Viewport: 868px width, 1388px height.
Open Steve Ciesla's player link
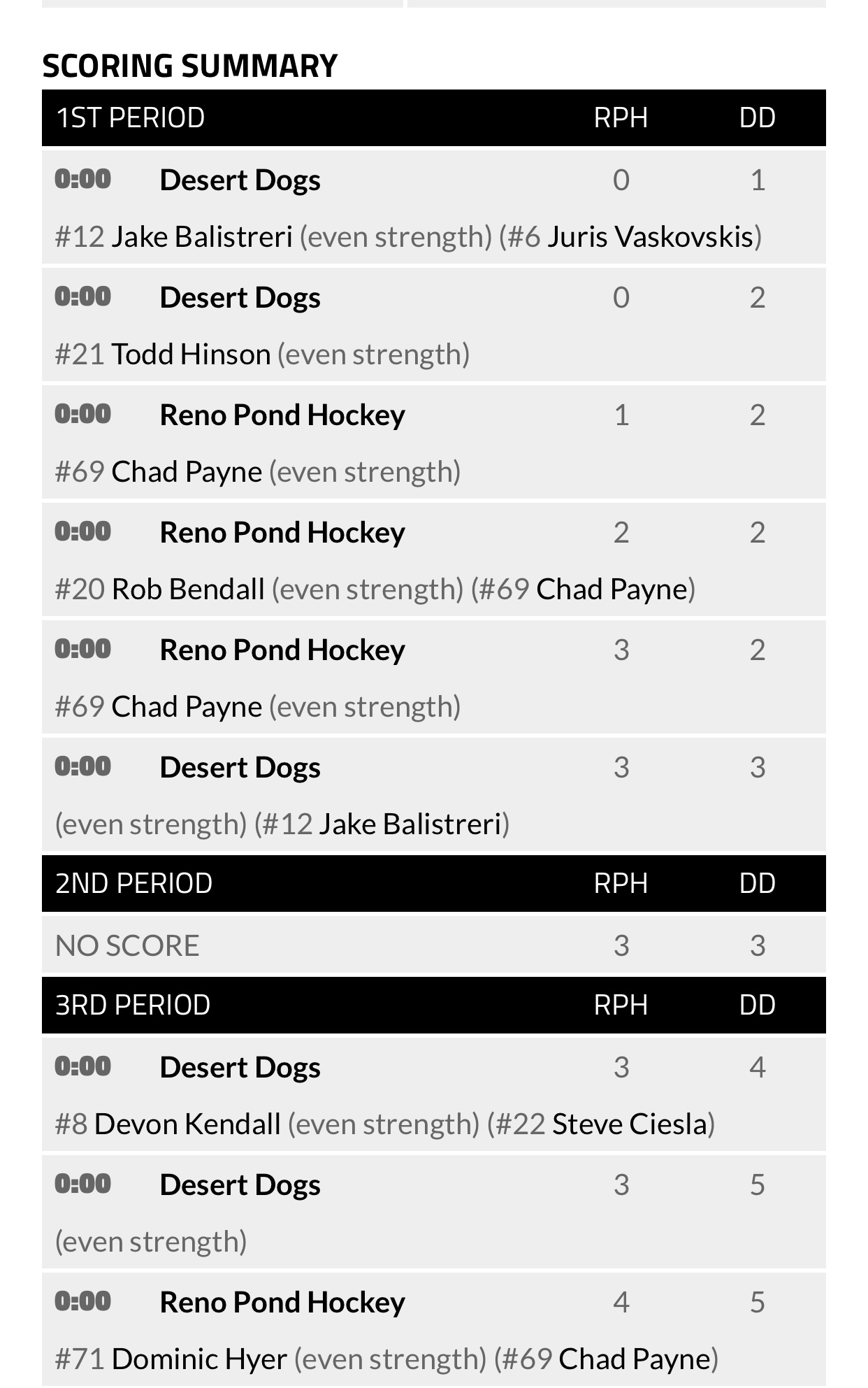click(x=629, y=1124)
